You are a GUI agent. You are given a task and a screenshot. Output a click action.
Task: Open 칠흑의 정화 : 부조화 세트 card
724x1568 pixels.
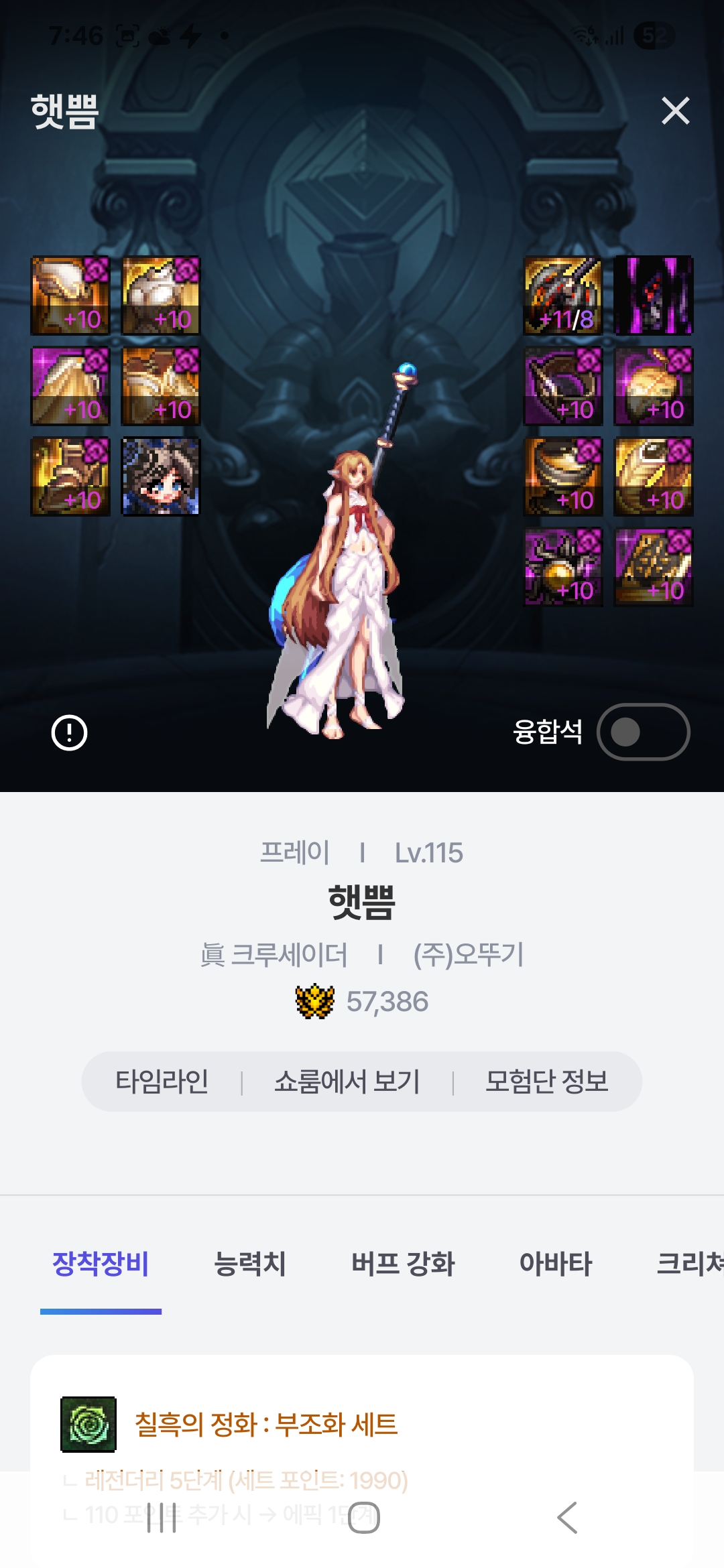click(266, 1424)
